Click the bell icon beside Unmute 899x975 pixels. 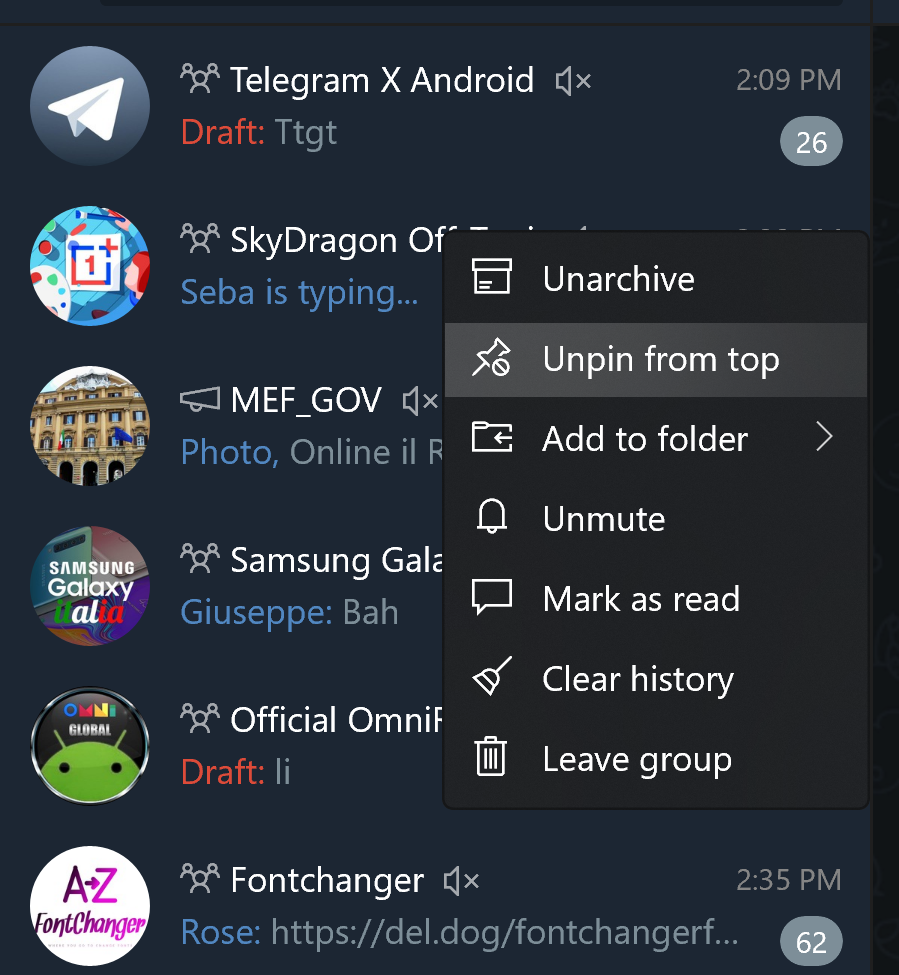tap(491, 518)
